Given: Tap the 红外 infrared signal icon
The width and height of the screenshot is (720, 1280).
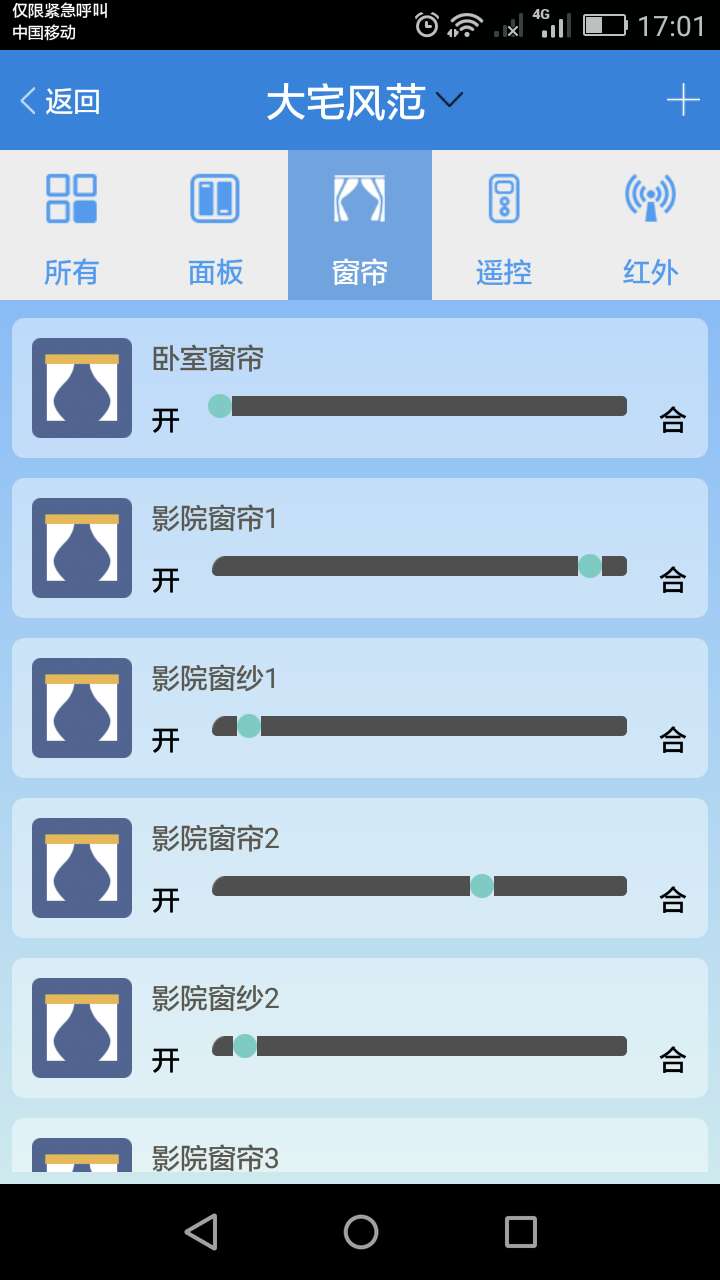Looking at the screenshot, I should click(648, 199).
